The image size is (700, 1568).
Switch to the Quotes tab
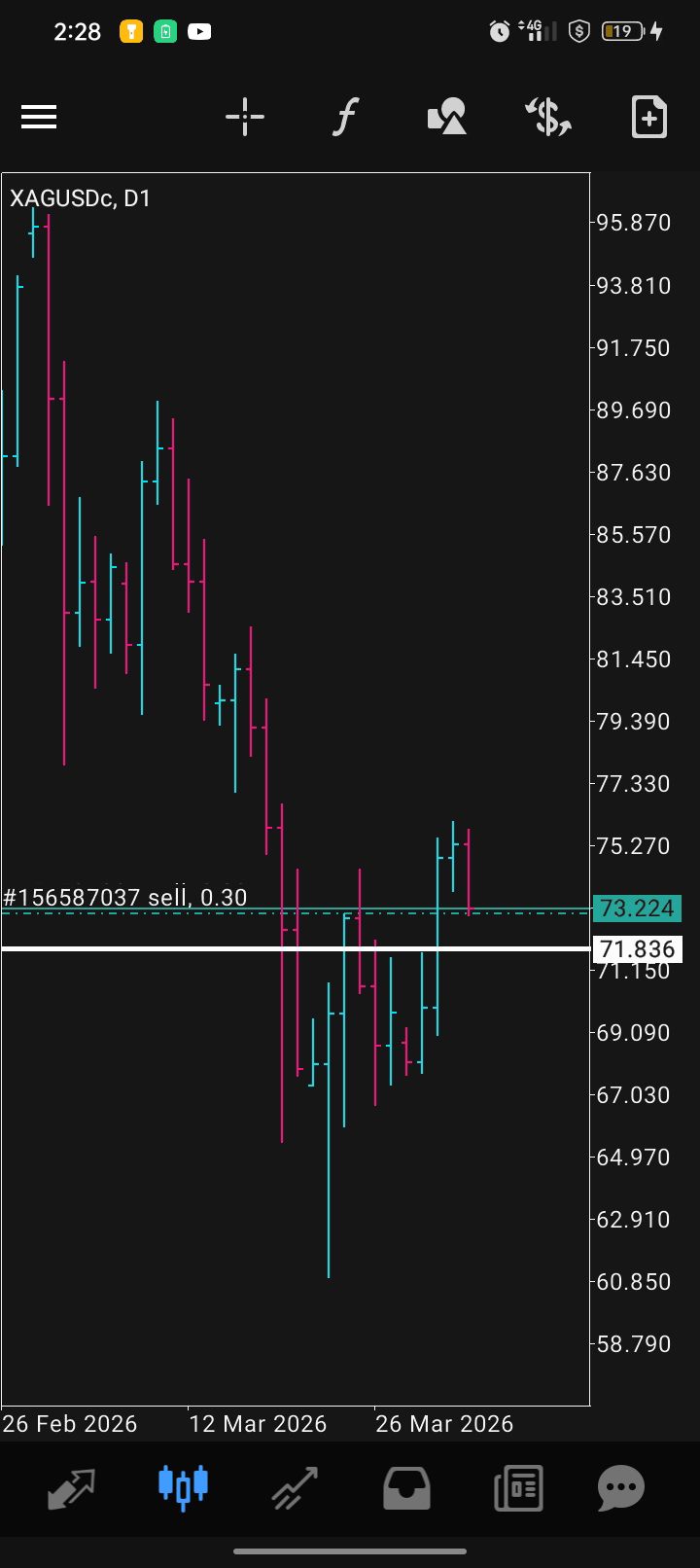(72, 1488)
